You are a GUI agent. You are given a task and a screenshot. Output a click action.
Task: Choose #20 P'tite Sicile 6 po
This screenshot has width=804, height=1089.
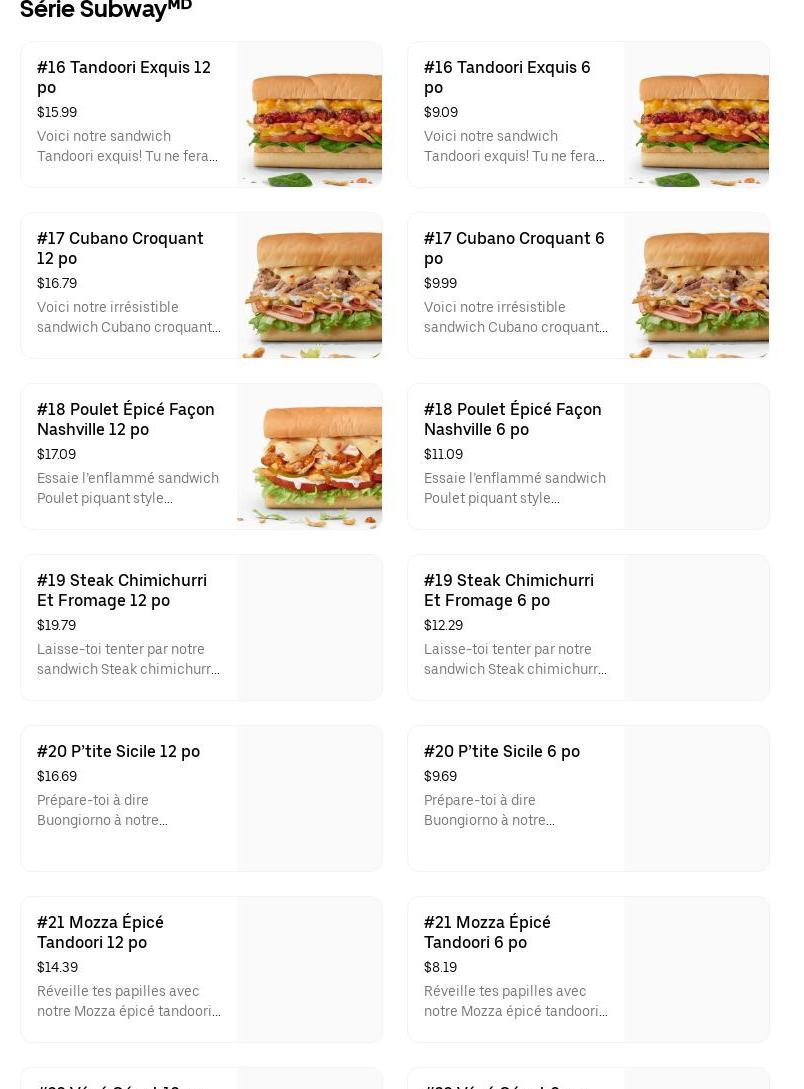[x=588, y=798]
